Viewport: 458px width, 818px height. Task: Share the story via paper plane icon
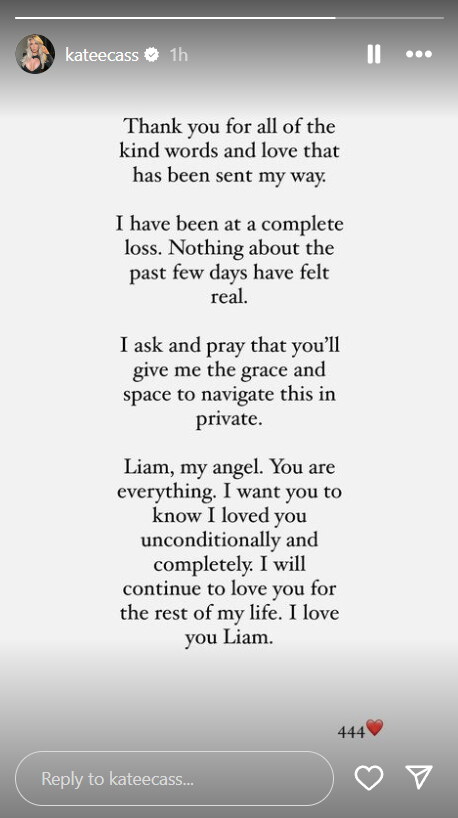pos(419,777)
